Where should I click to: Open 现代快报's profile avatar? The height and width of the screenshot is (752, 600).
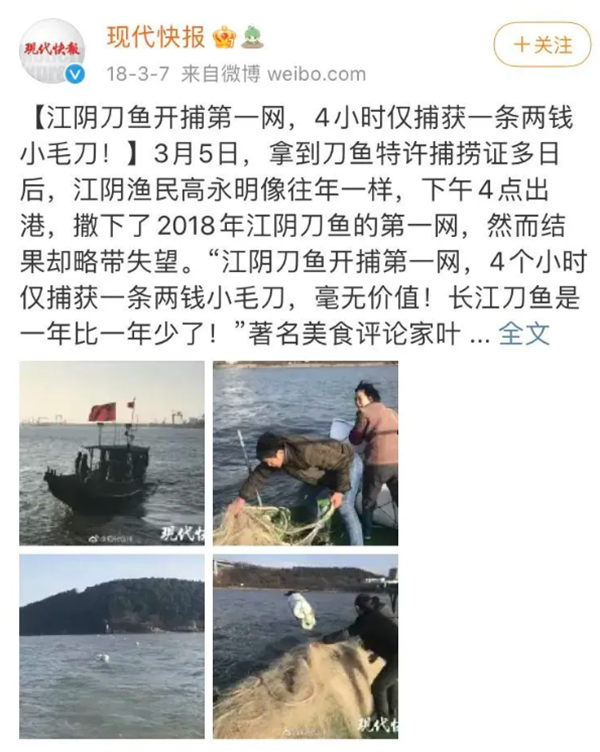tap(52, 50)
